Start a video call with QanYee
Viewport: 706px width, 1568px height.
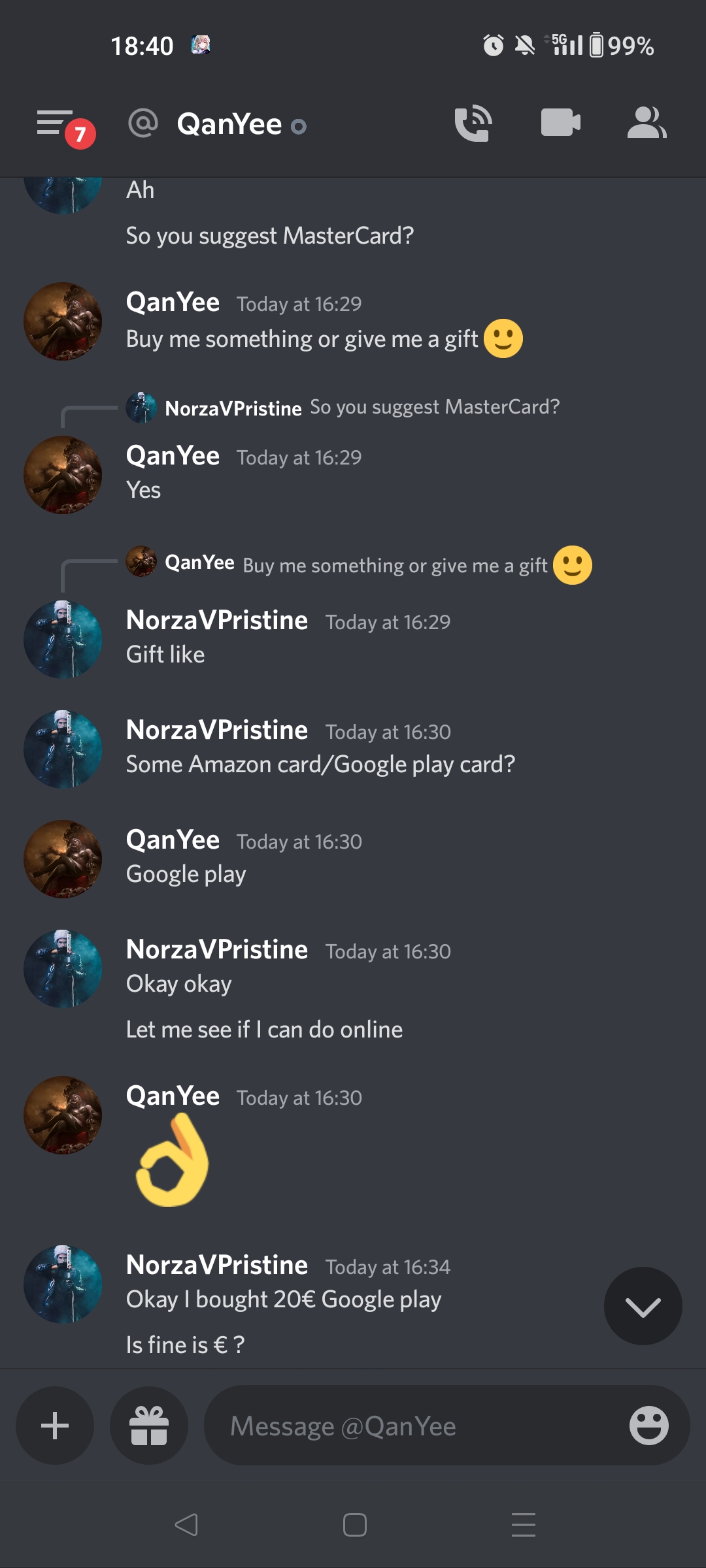tap(560, 123)
